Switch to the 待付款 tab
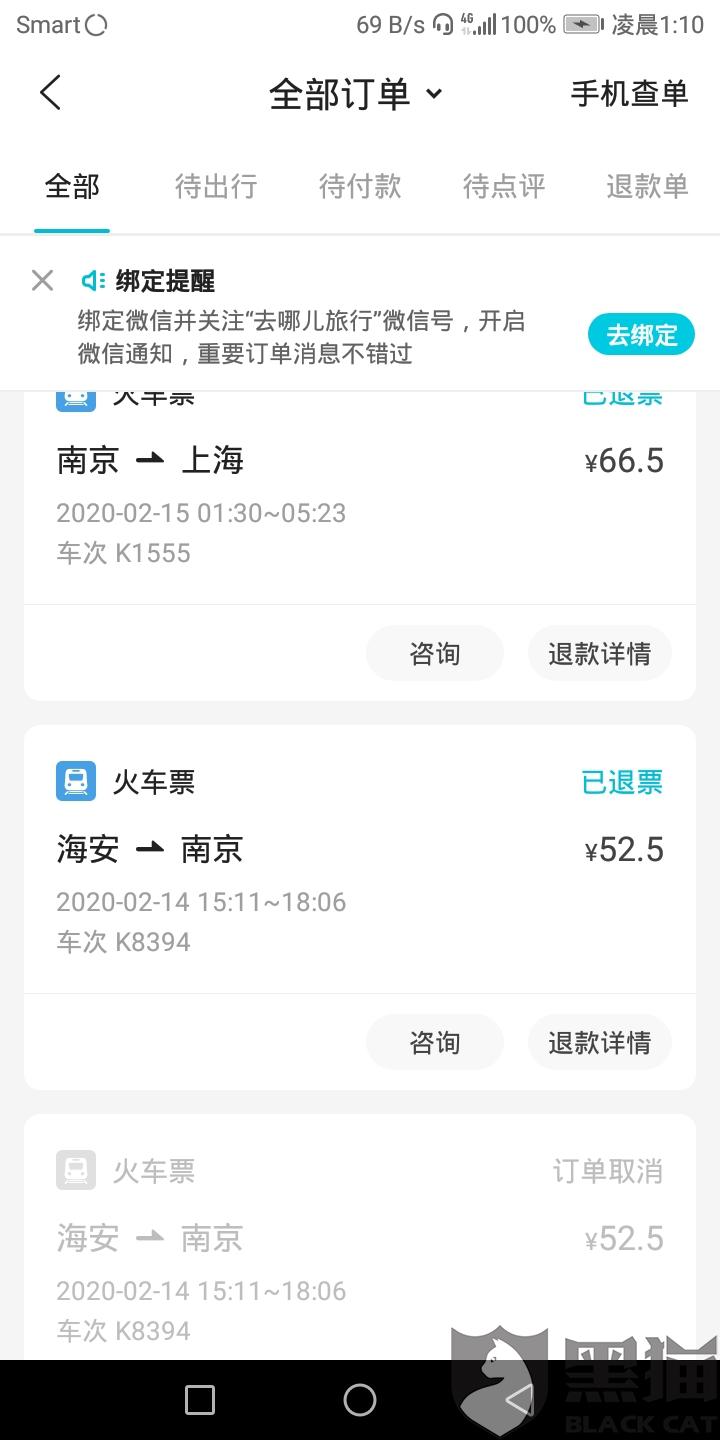 point(360,187)
